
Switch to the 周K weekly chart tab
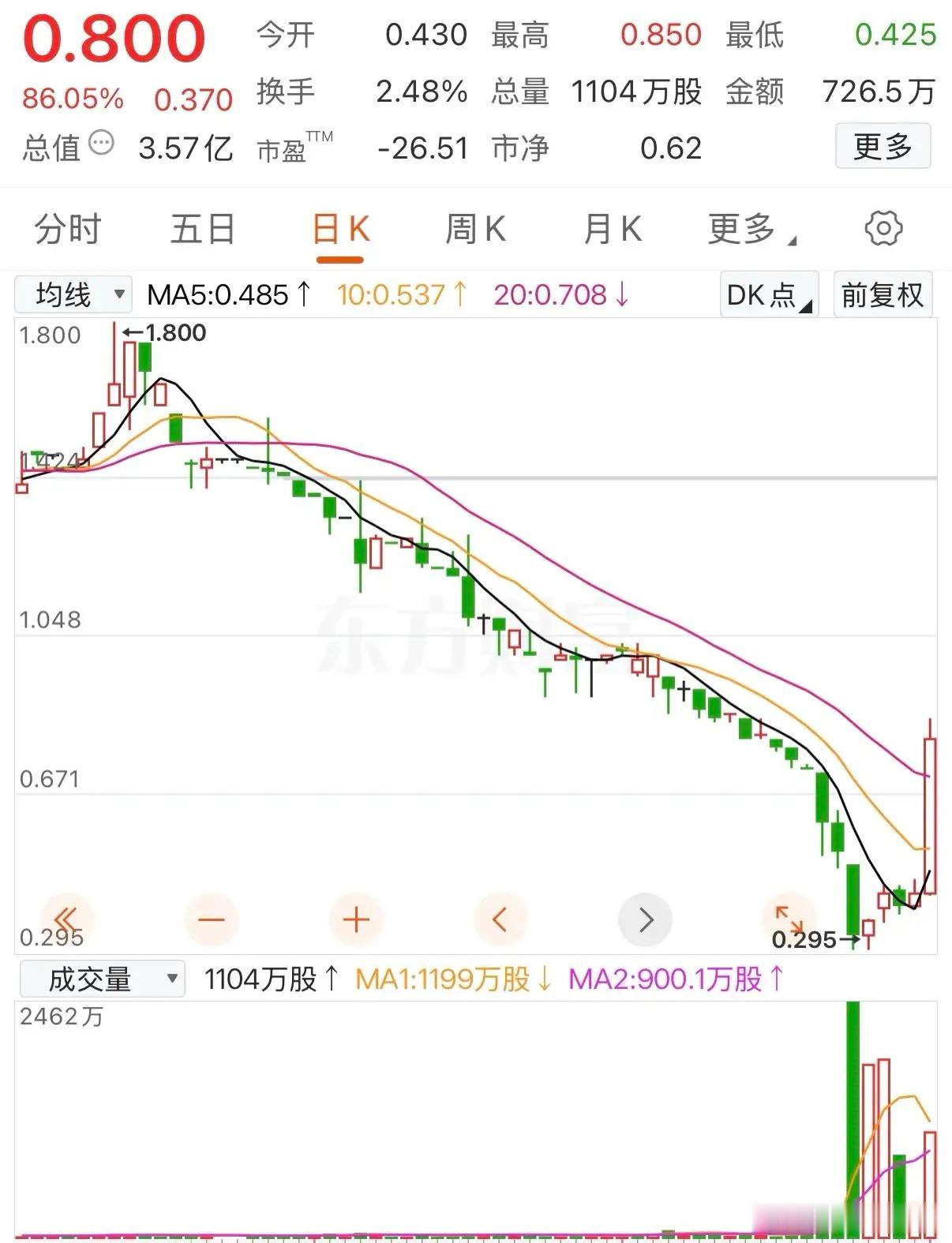[x=474, y=229]
